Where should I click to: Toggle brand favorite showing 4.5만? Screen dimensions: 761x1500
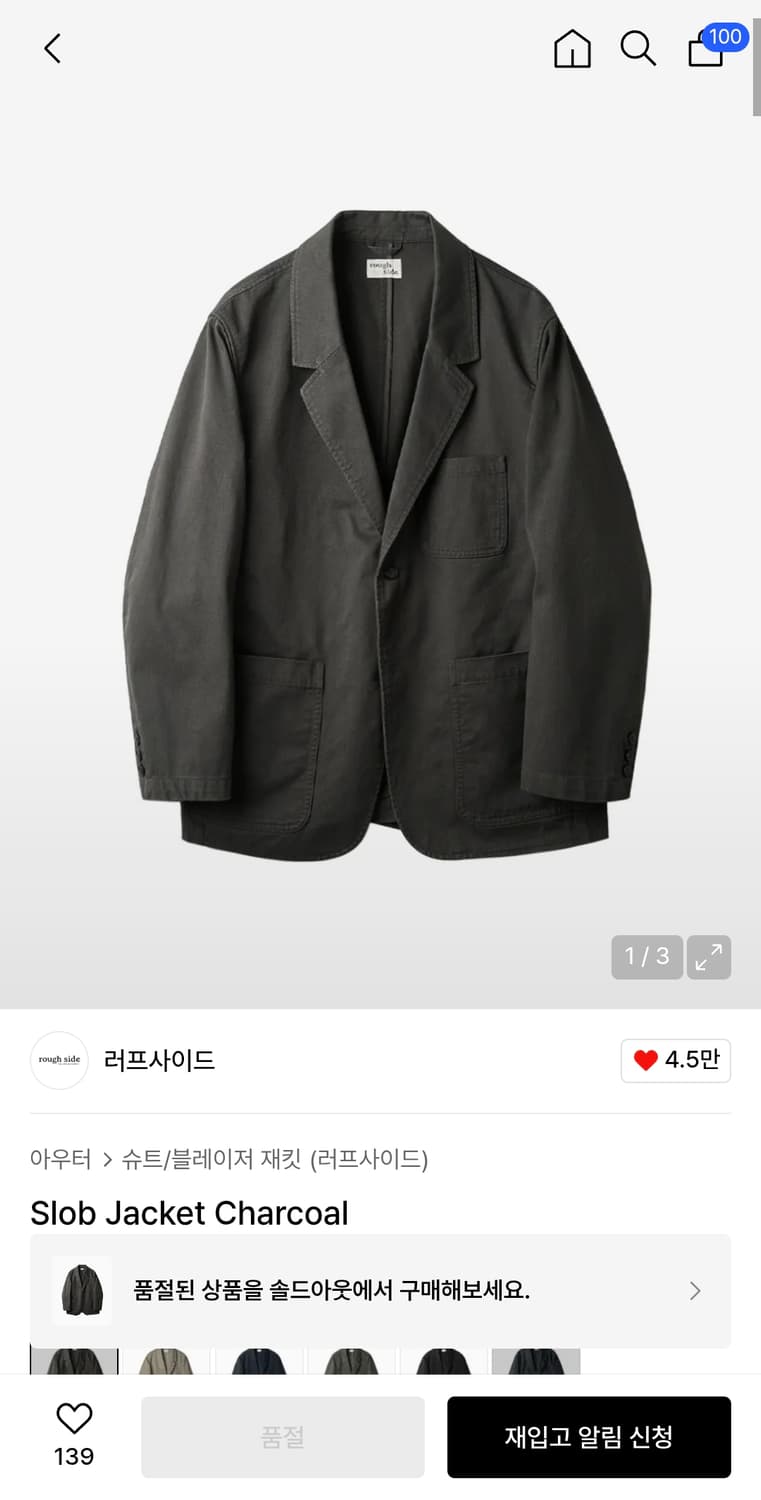click(676, 1060)
